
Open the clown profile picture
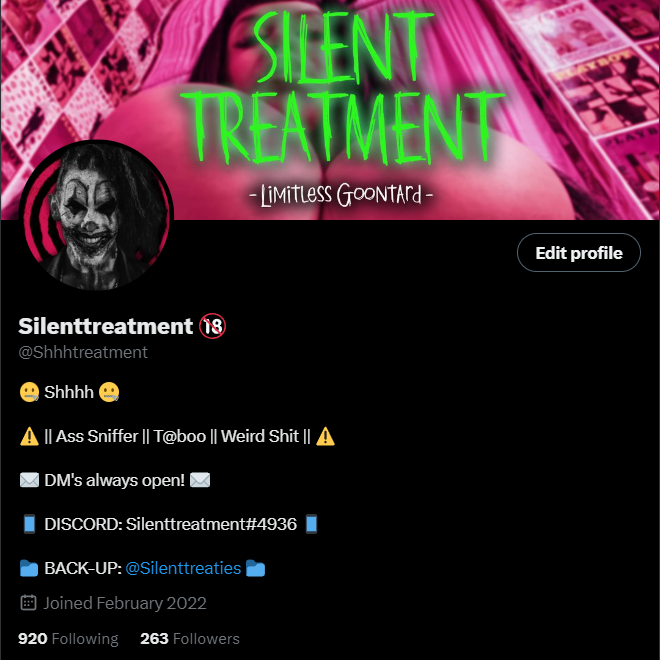[x=96, y=216]
